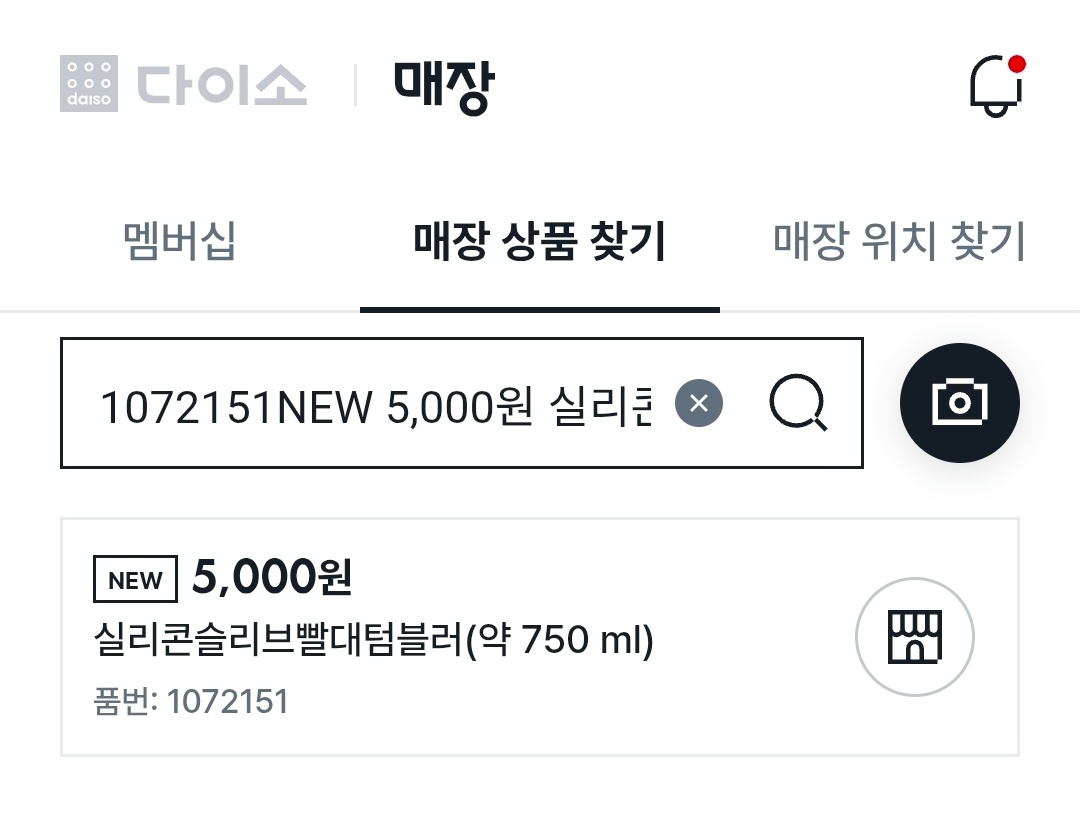Screen dimensions: 1080x838
Task: Check store stock via the shop icon
Action: click(915, 636)
